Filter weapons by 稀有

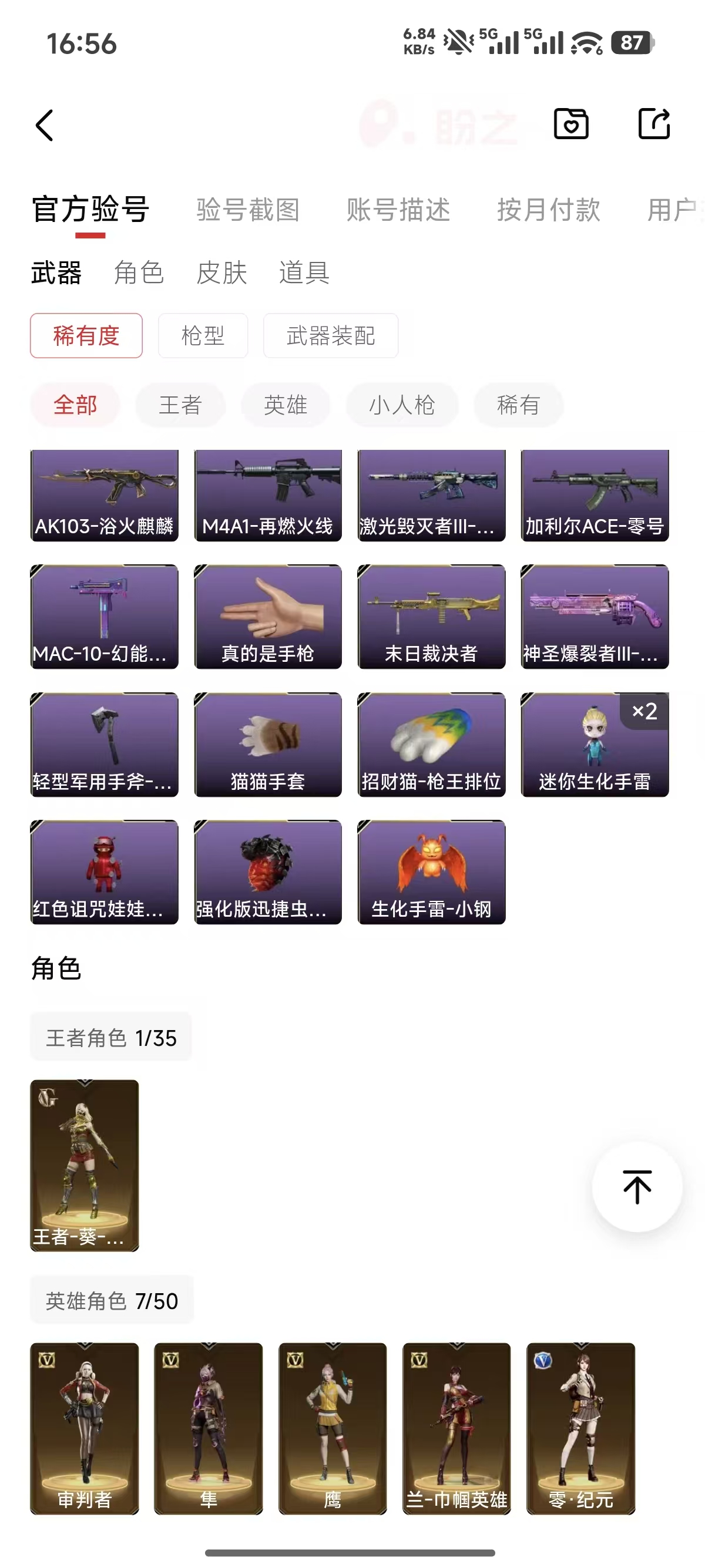519,405
